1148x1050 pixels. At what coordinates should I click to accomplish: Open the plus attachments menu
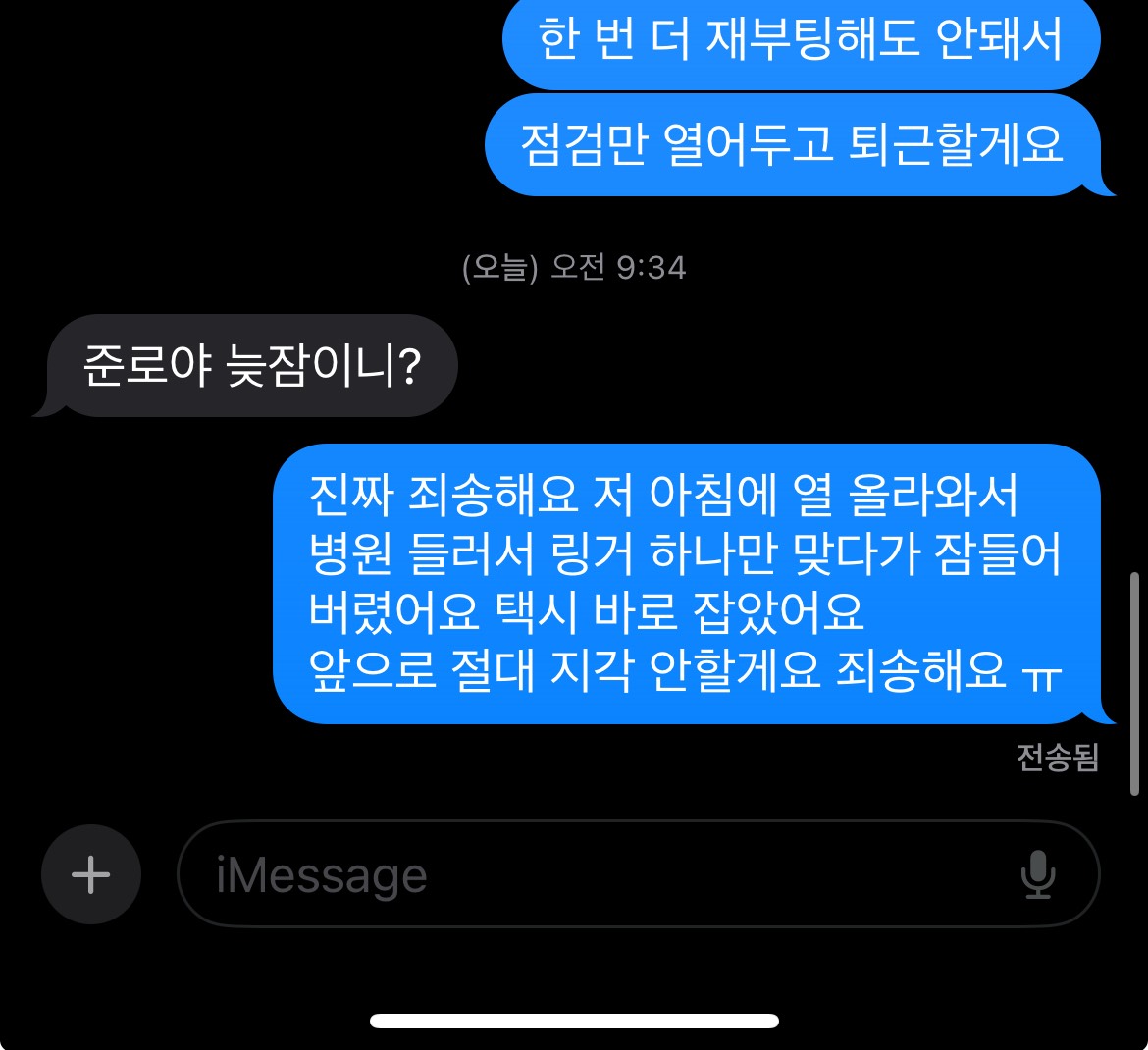click(x=91, y=874)
